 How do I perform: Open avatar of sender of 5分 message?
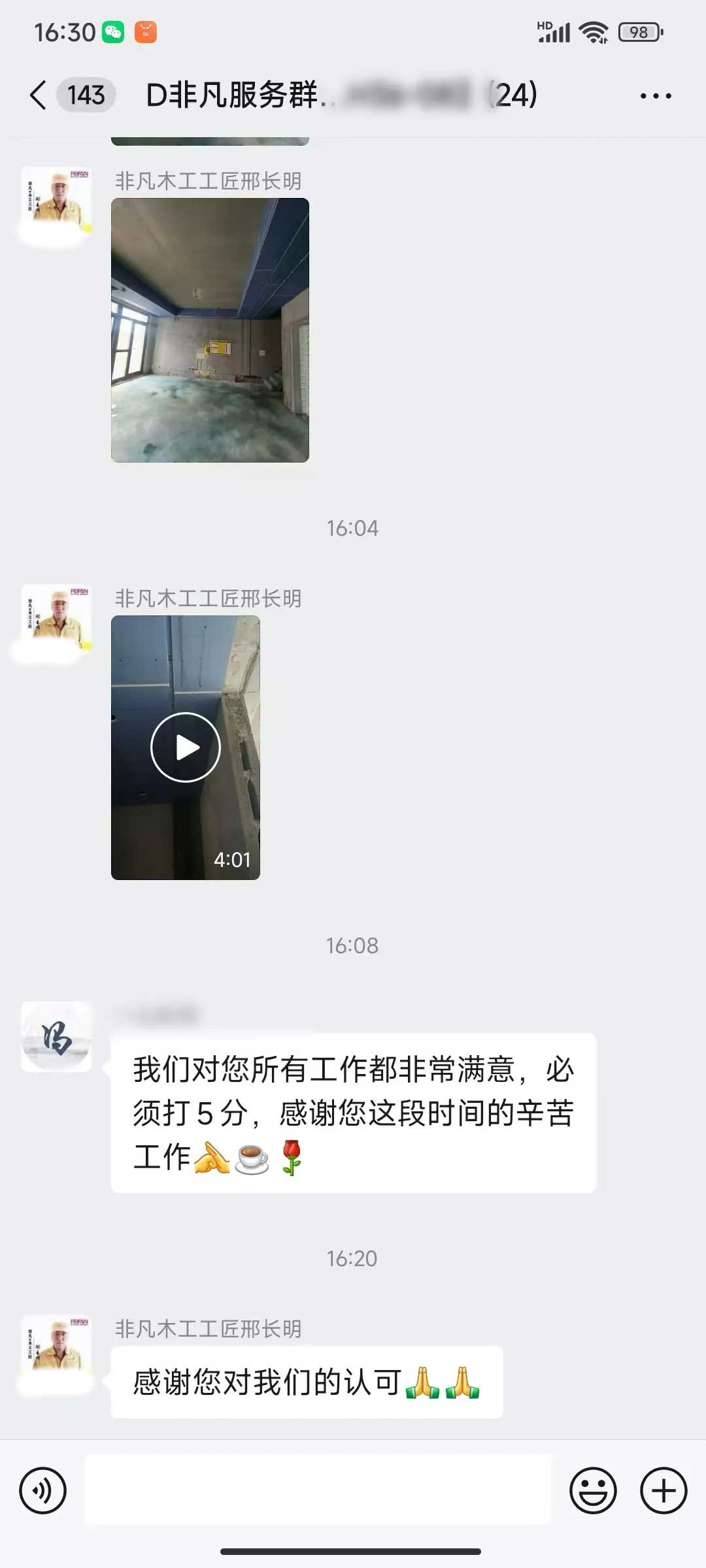(x=57, y=1037)
